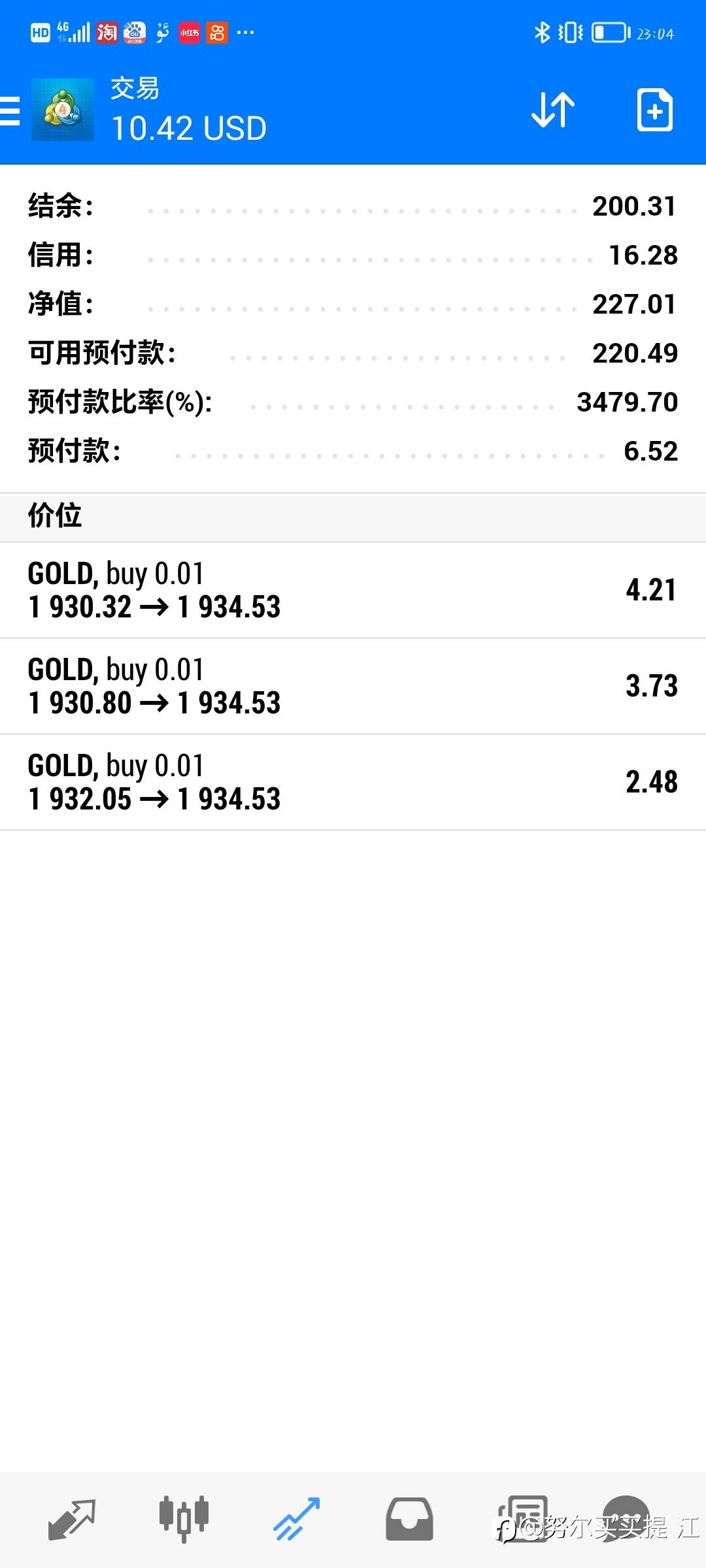Tap the sort arrows icon
Viewport: 706px width, 1568px height.
[553, 110]
